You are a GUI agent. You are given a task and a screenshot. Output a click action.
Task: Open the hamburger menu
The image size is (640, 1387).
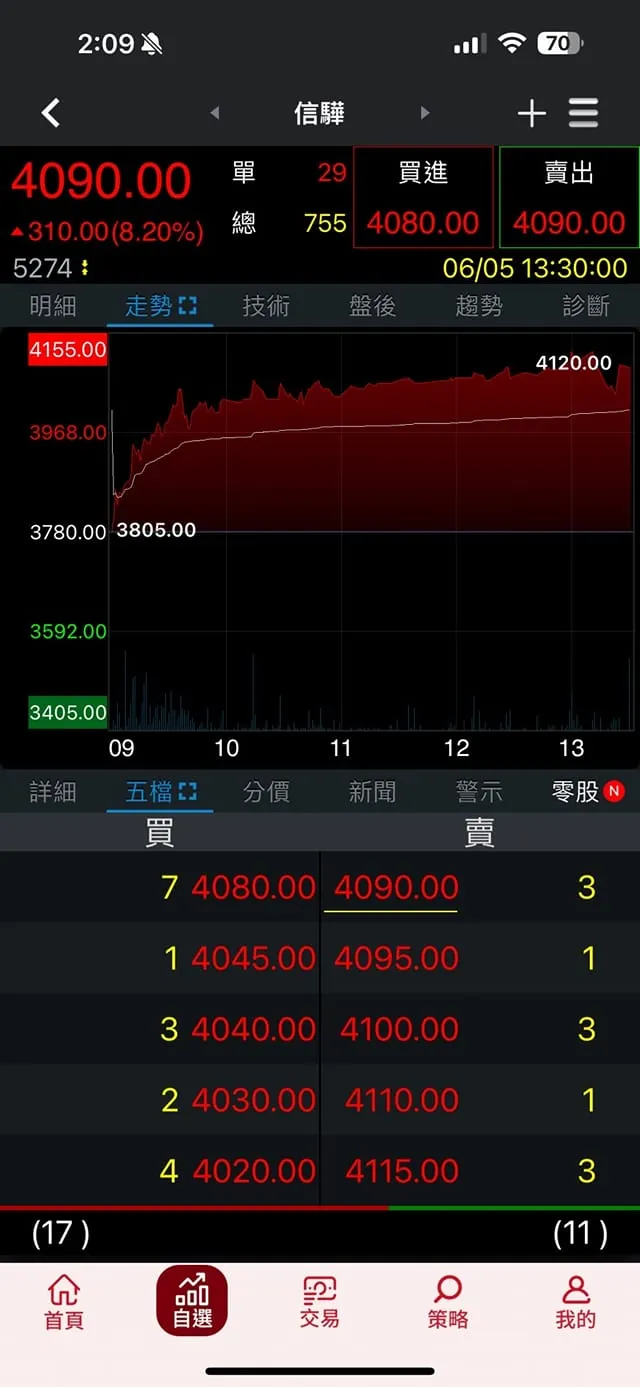click(584, 113)
